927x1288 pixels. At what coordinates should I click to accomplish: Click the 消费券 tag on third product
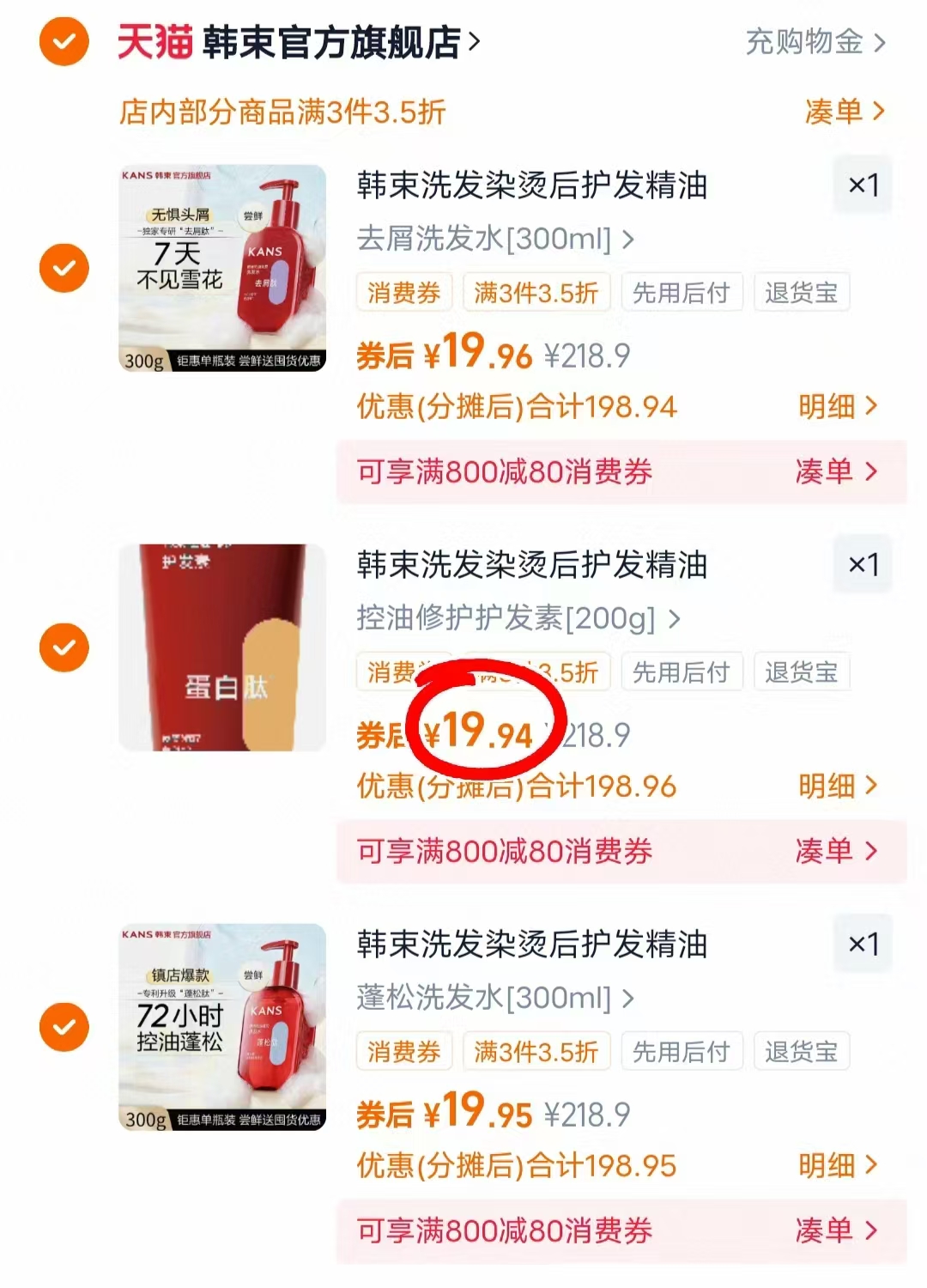[403, 1051]
